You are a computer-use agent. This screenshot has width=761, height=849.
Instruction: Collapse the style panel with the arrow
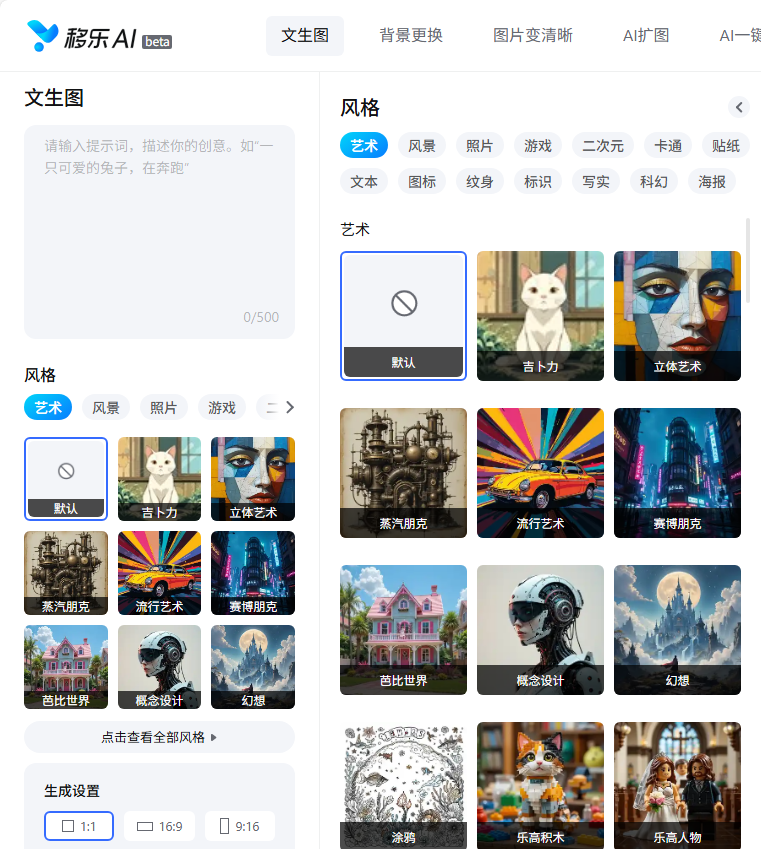pos(739,107)
